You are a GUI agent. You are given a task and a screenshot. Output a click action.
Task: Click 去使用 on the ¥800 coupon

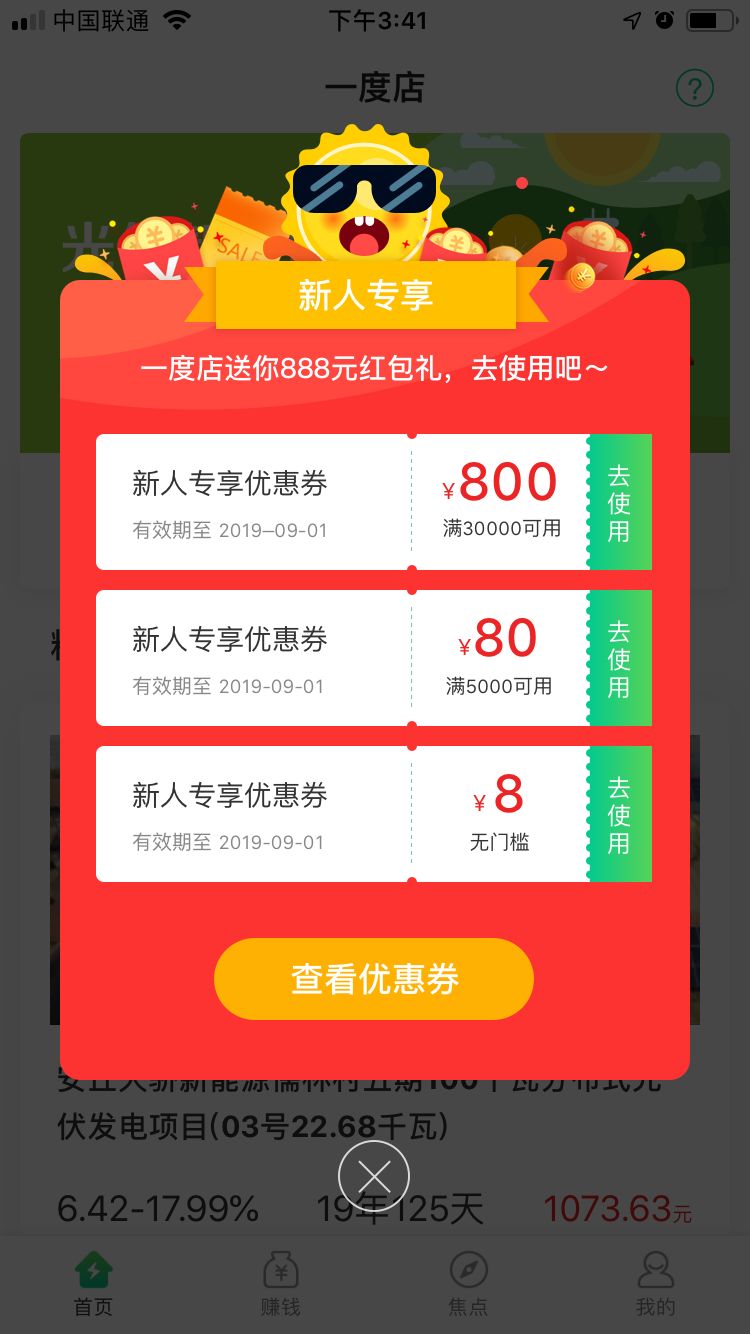click(620, 501)
